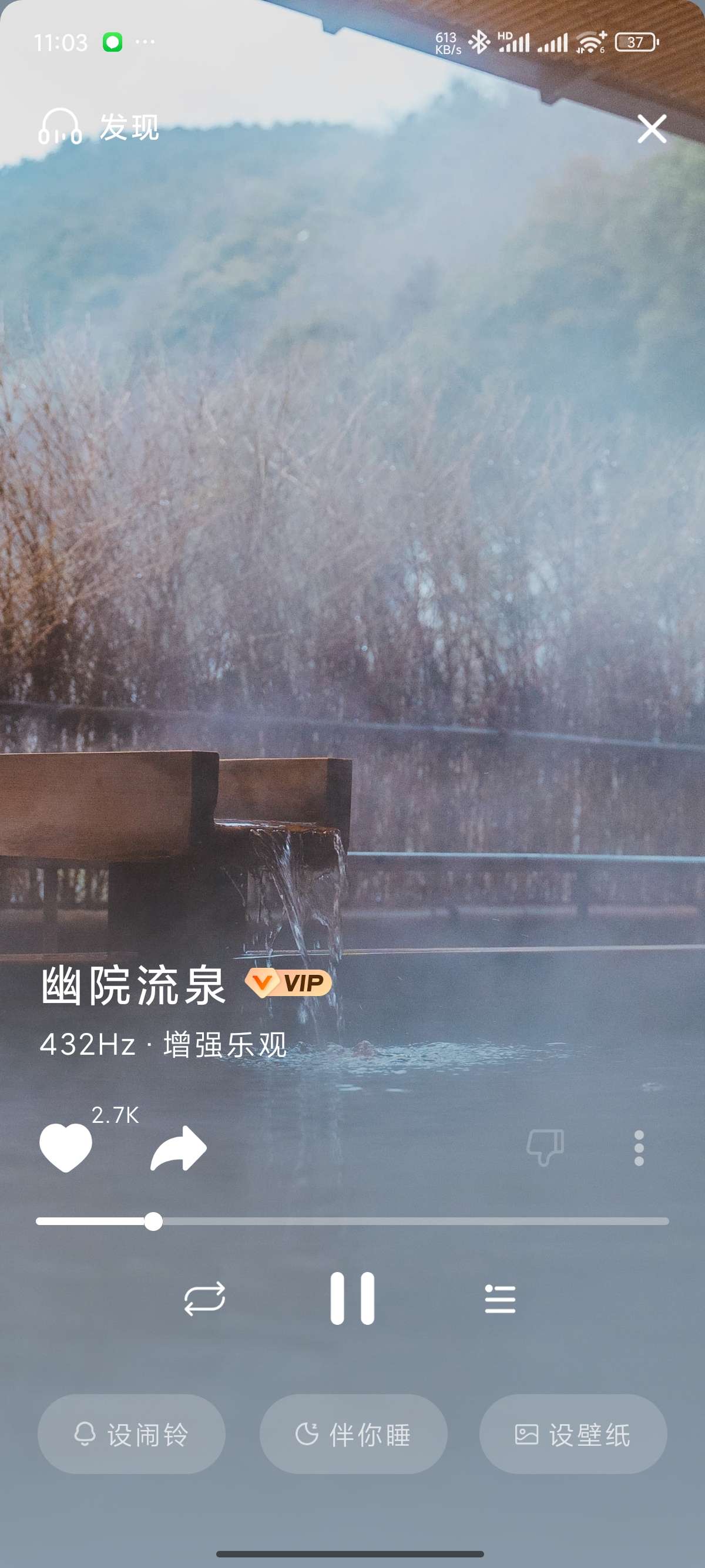This screenshot has width=705, height=1568.
Task: Close the player screen
Action: pyautogui.click(x=652, y=129)
